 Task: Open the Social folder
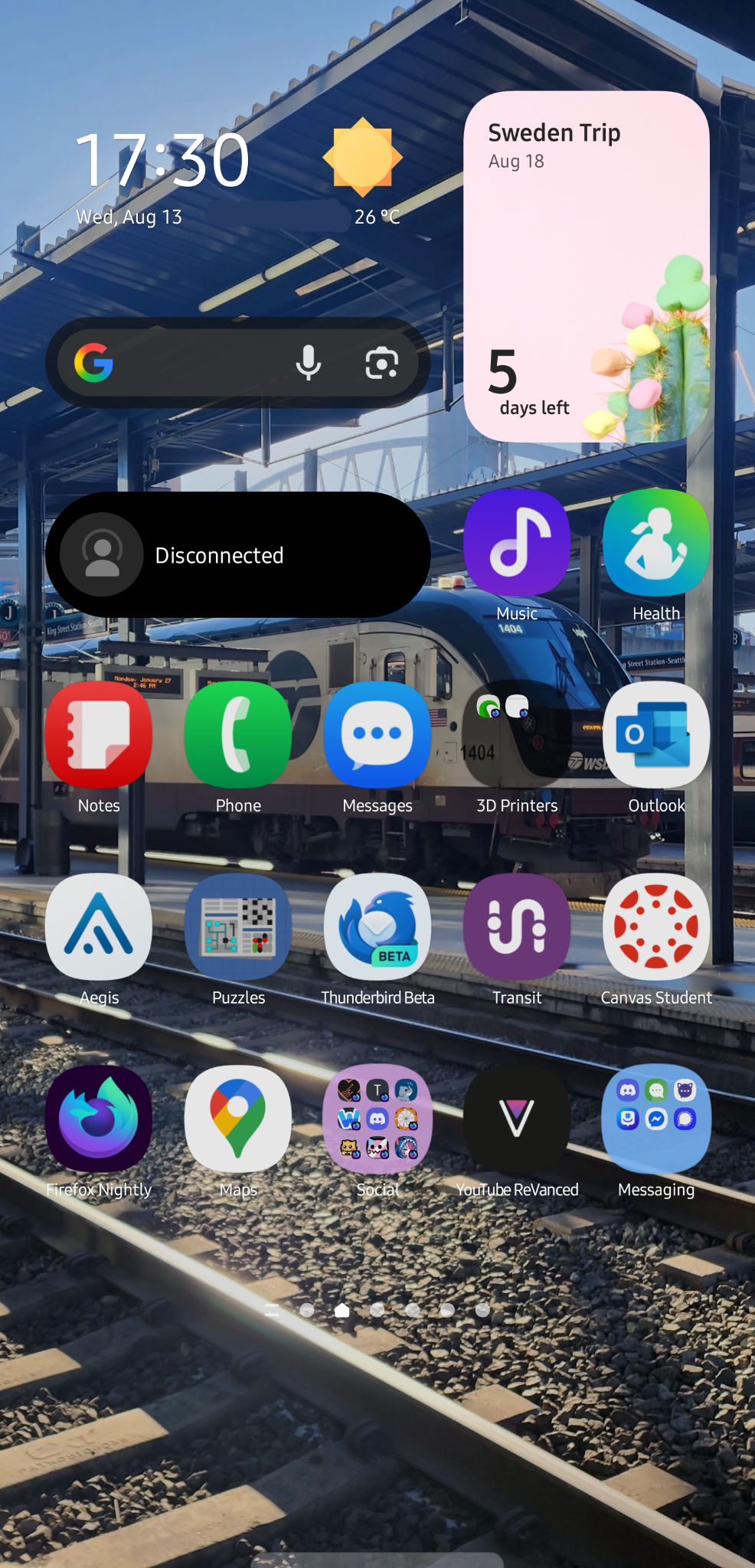tap(377, 1119)
